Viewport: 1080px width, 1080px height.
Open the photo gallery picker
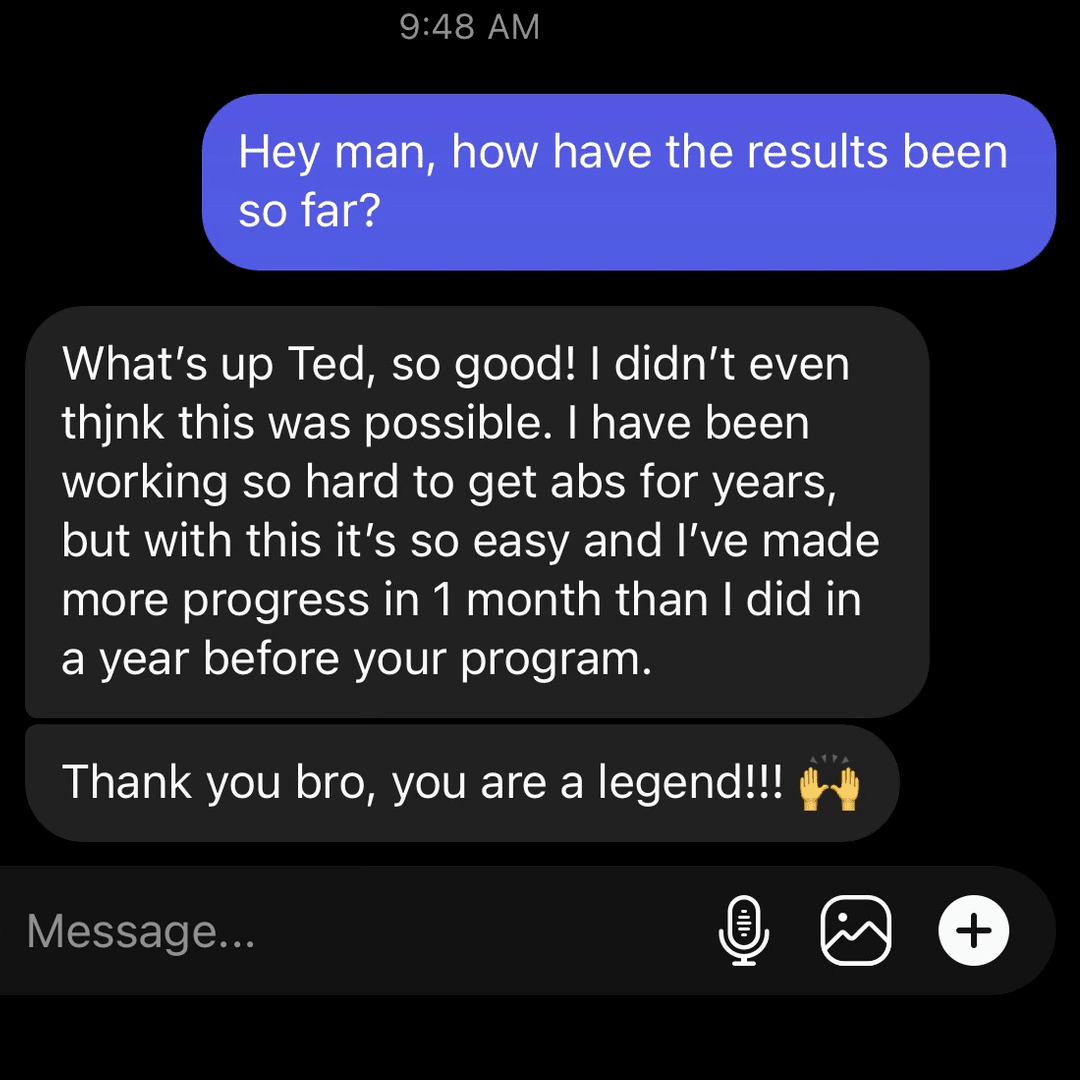tap(855, 931)
